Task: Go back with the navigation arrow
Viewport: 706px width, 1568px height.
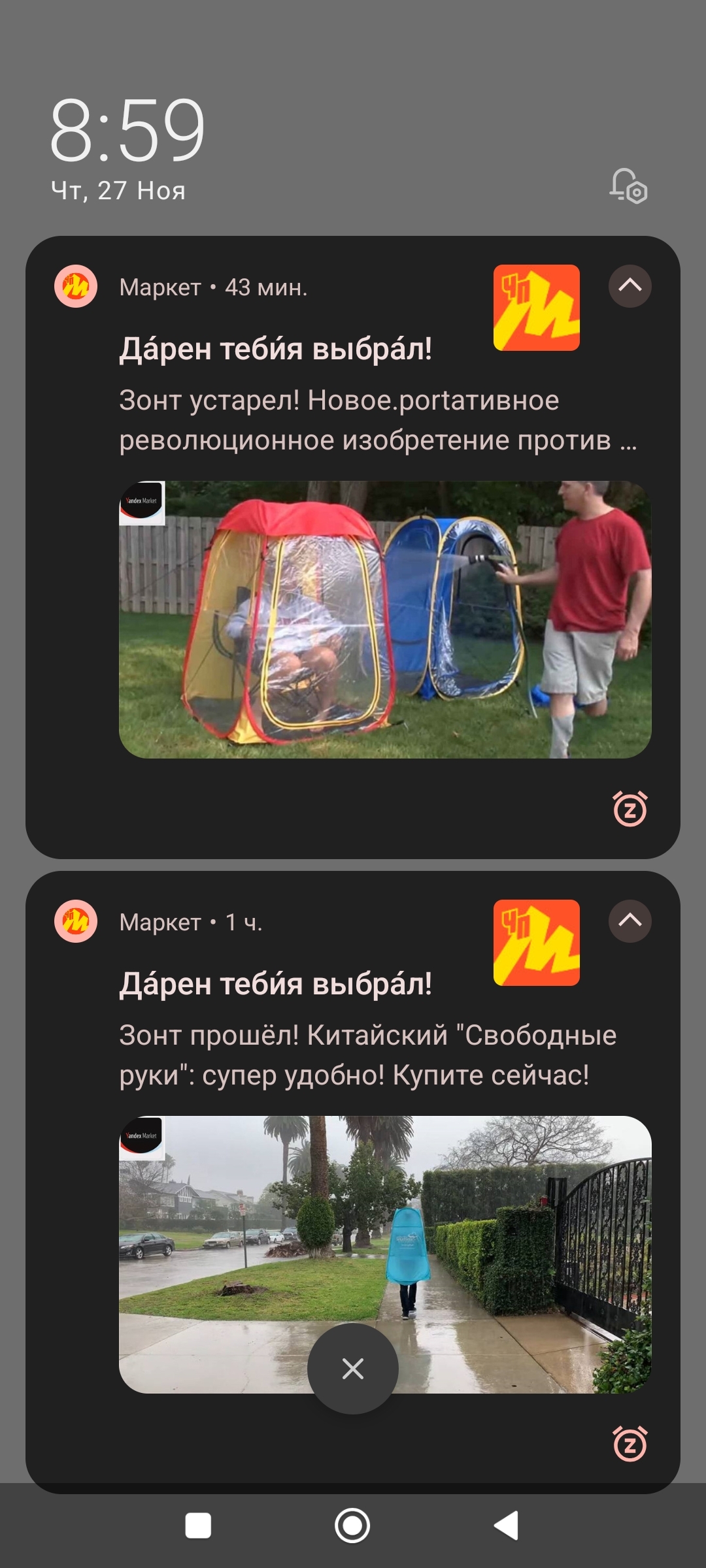Action: tap(507, 1526)
